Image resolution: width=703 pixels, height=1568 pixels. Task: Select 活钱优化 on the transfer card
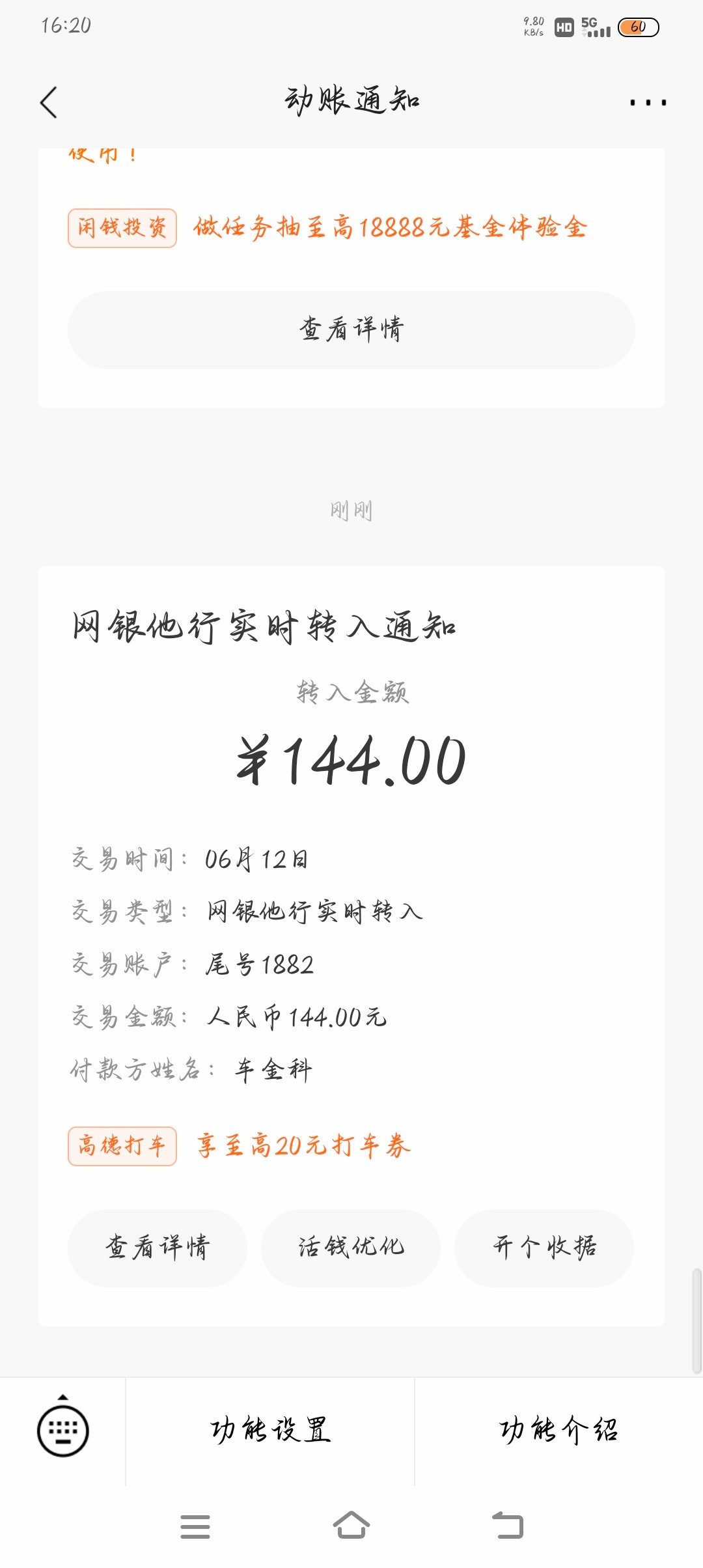pos(351,1248)
